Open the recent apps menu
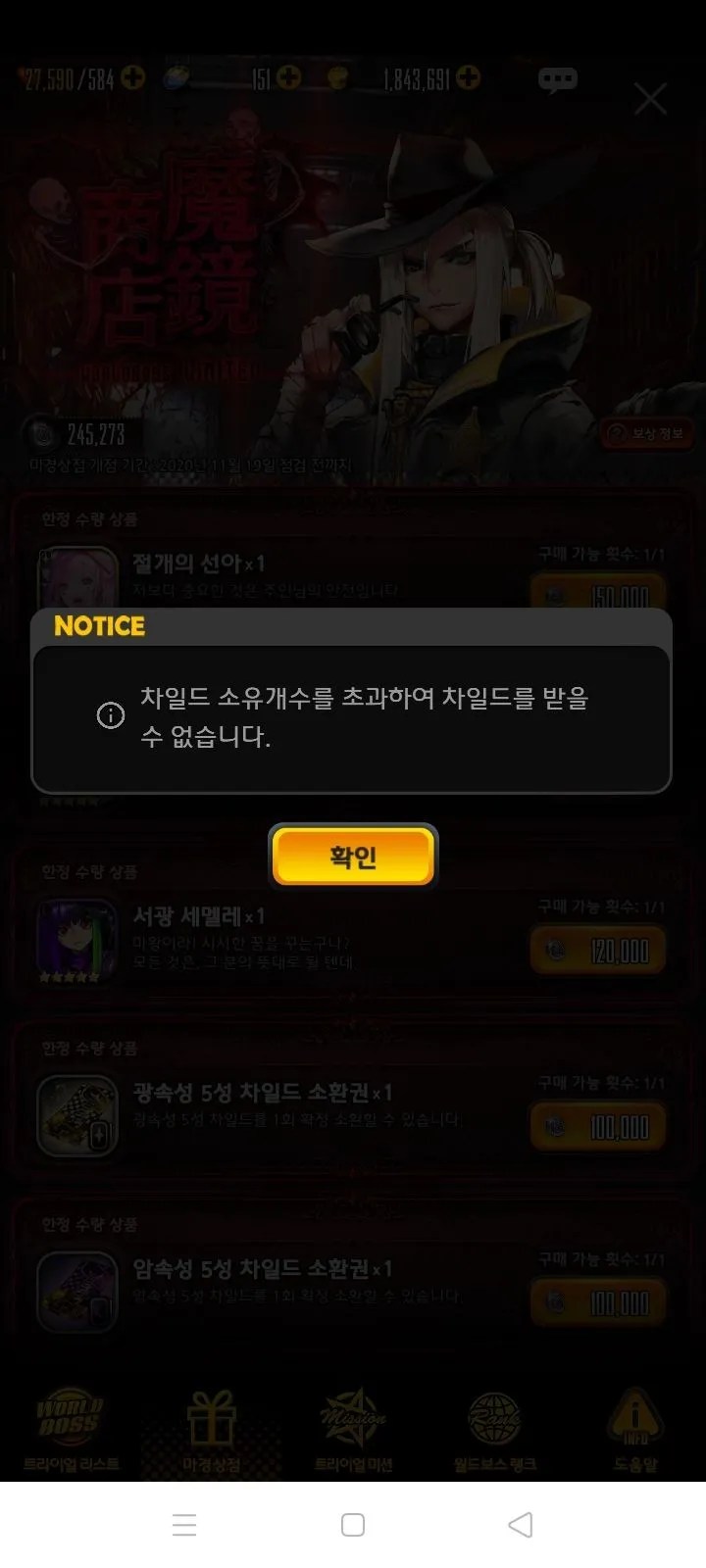706x1568 pixels. point(184,1525)
